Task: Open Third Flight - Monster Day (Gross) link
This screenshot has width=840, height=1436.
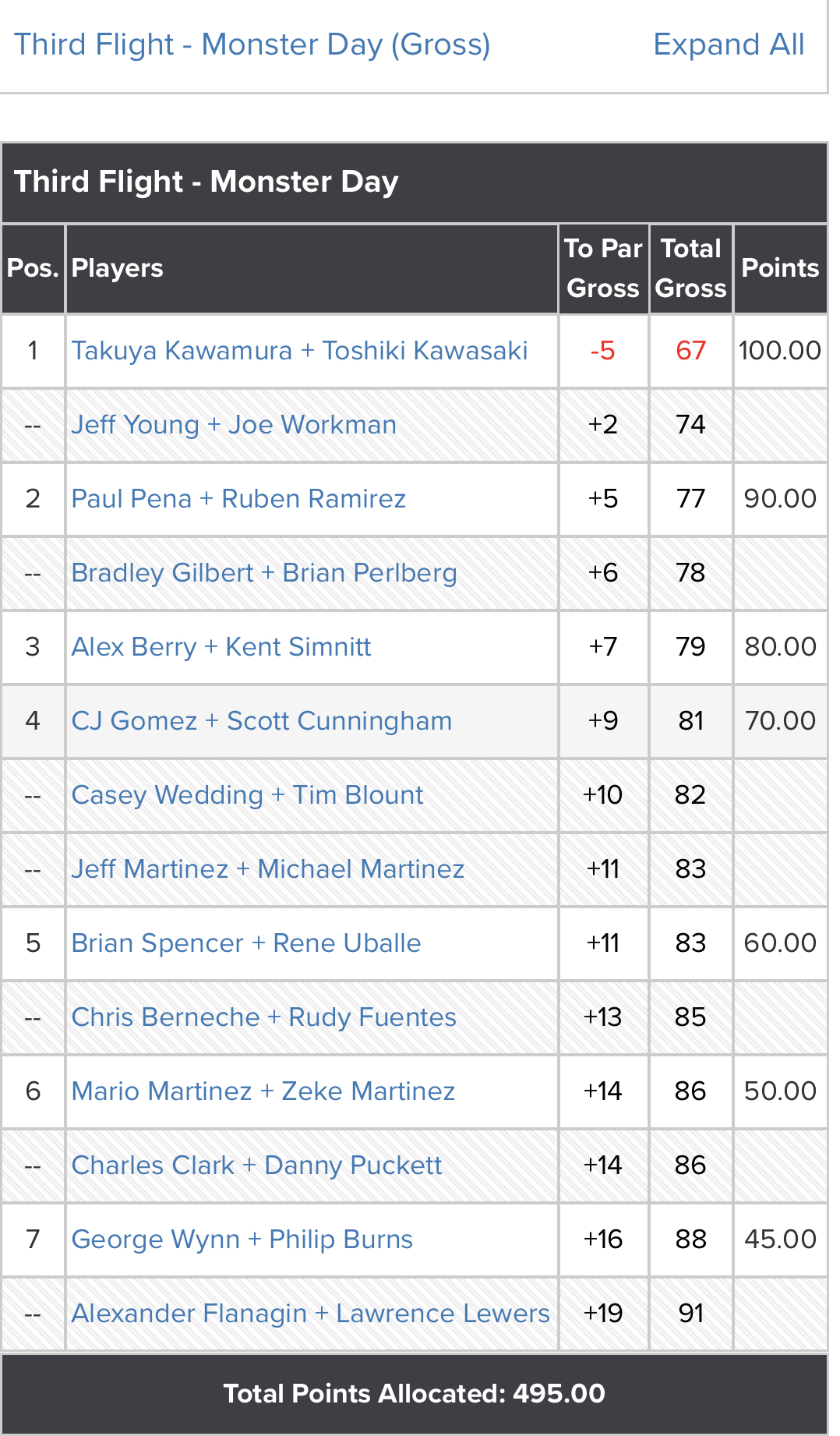Action: (252, 45)
